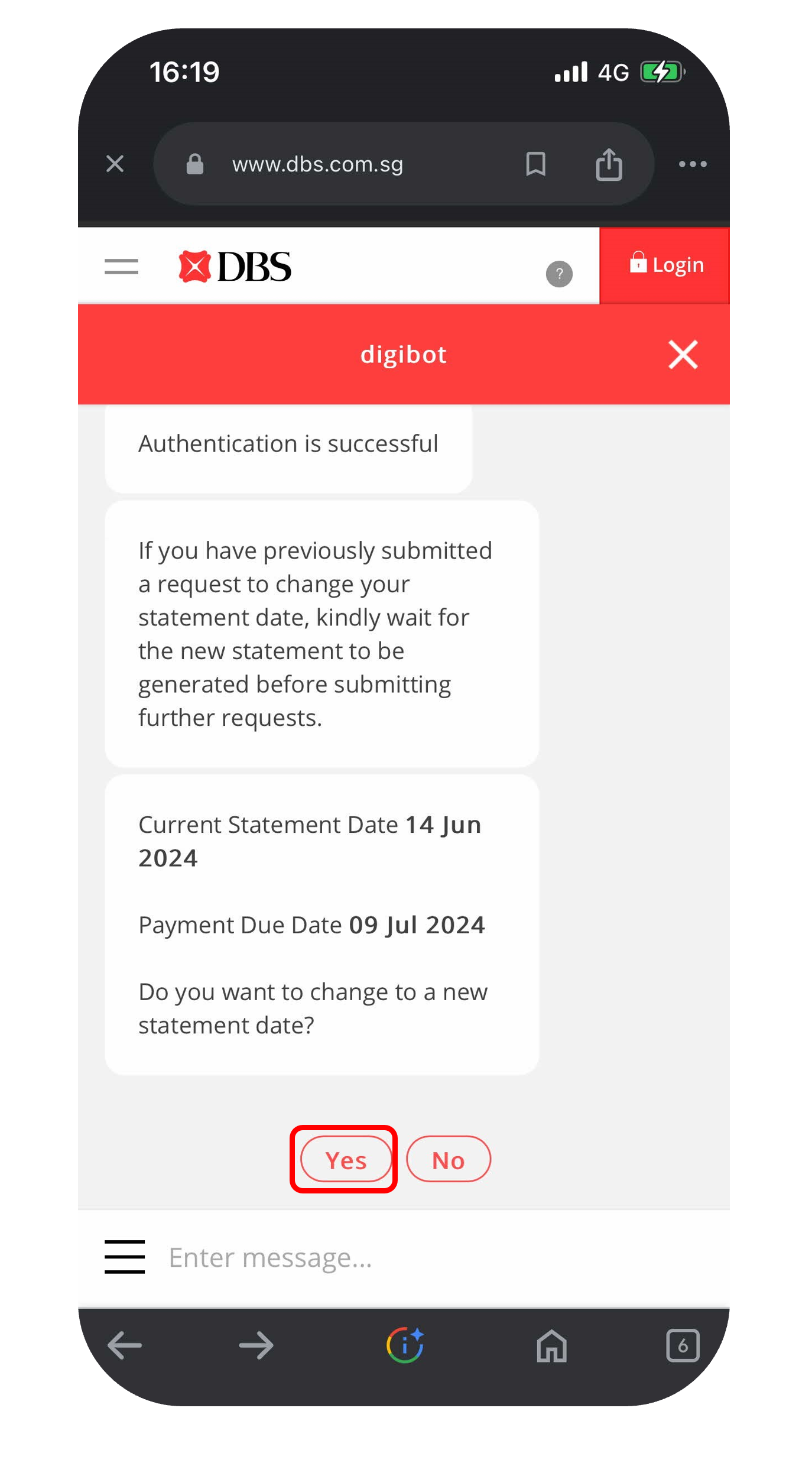Open the DBS Login page
Viewport: 812px width, 1463px height.
[666, 264]
